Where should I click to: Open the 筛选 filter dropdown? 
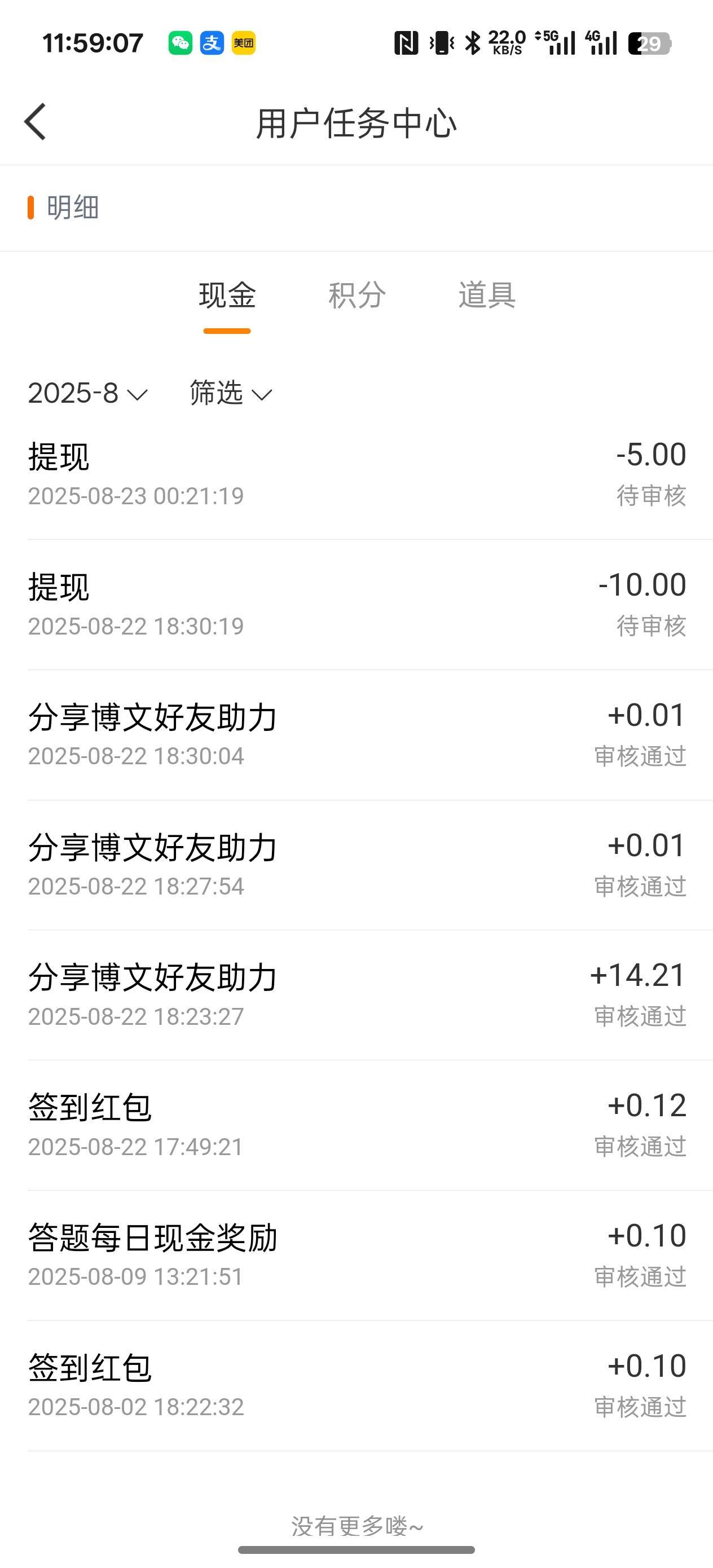coord(231,393)
